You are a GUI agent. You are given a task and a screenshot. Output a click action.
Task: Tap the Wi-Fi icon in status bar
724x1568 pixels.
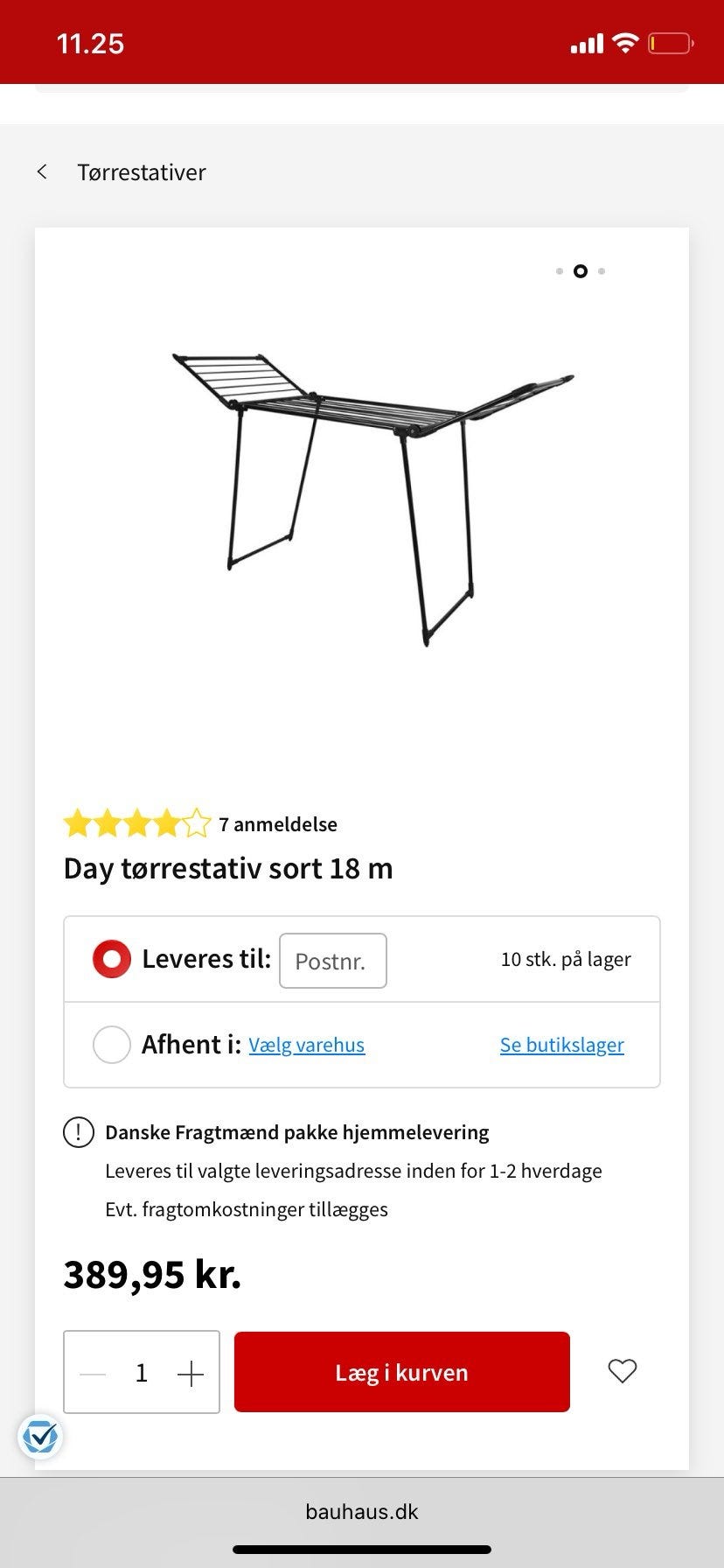626,42
